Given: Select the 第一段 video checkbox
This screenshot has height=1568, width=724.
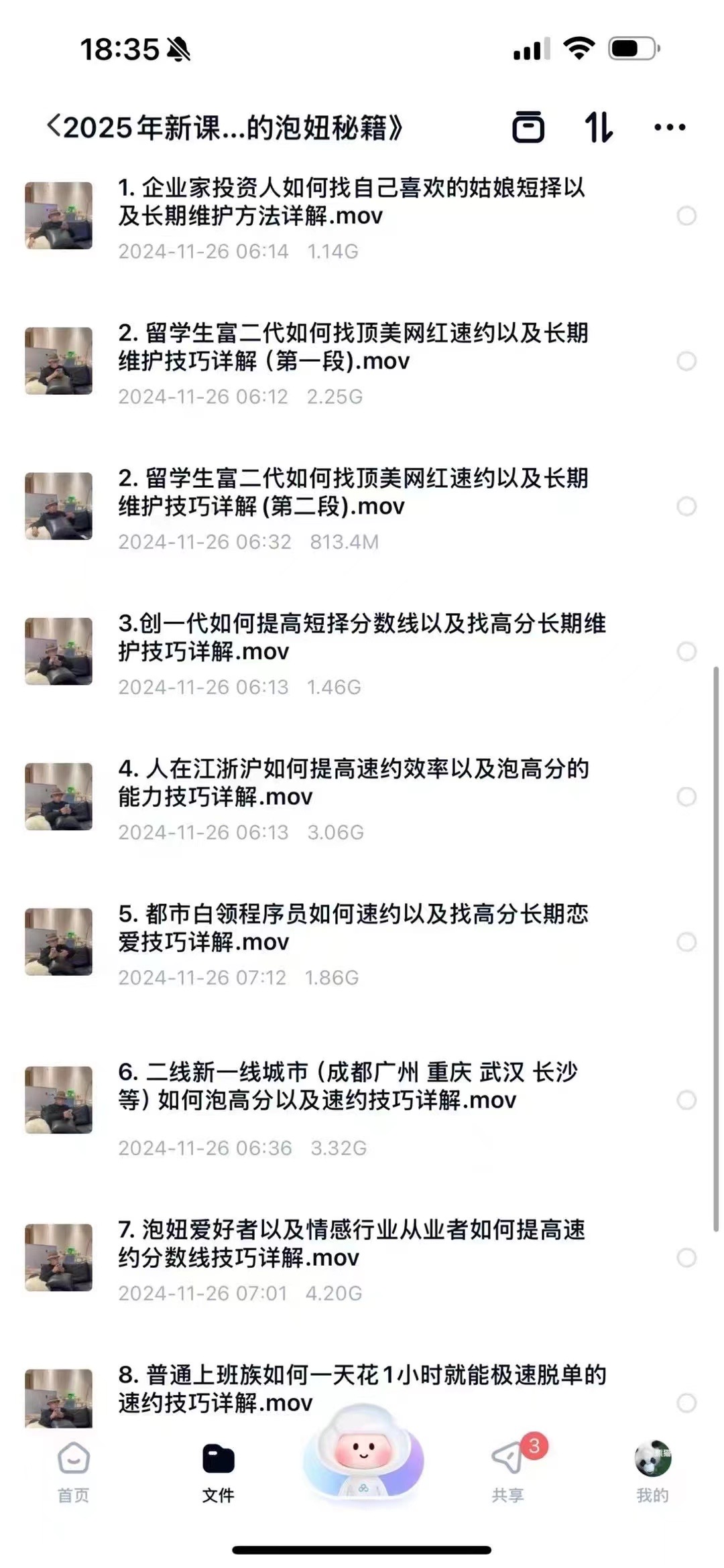Looking at the screenshot, I should (686, 361).
